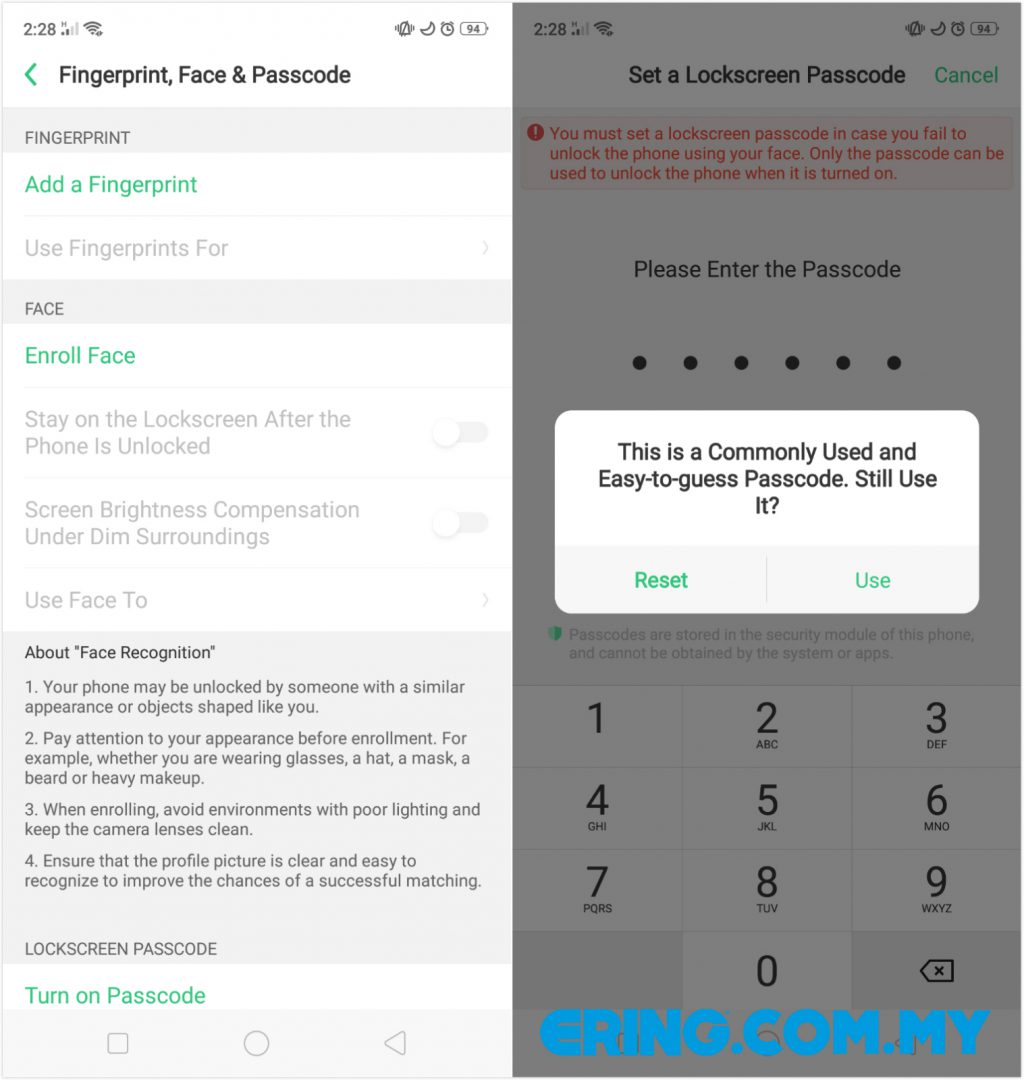Tap the system home circle button
Screen dimensions: 1024x1080
256,1043
